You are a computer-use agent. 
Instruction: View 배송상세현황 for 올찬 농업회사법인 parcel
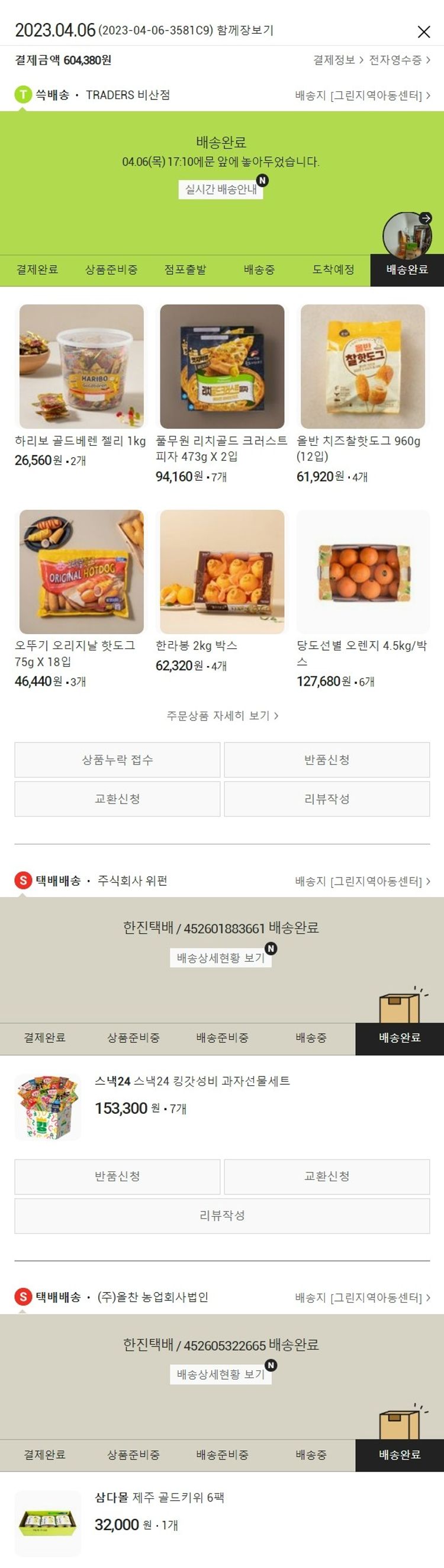click(x=220, y=1374)
